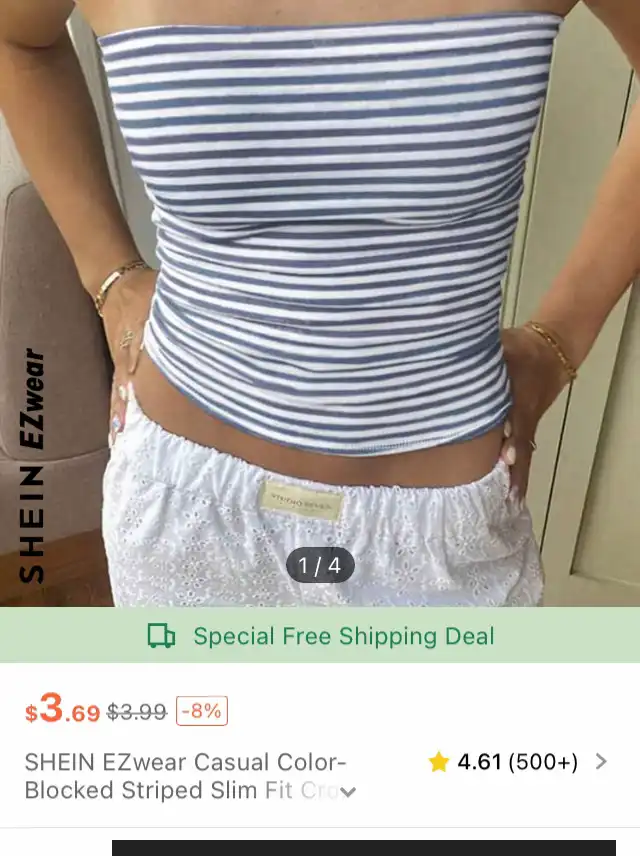Open the striped top product photo
Image resolution: width=640 pixels, height=856 pixels.
(320, 300)
